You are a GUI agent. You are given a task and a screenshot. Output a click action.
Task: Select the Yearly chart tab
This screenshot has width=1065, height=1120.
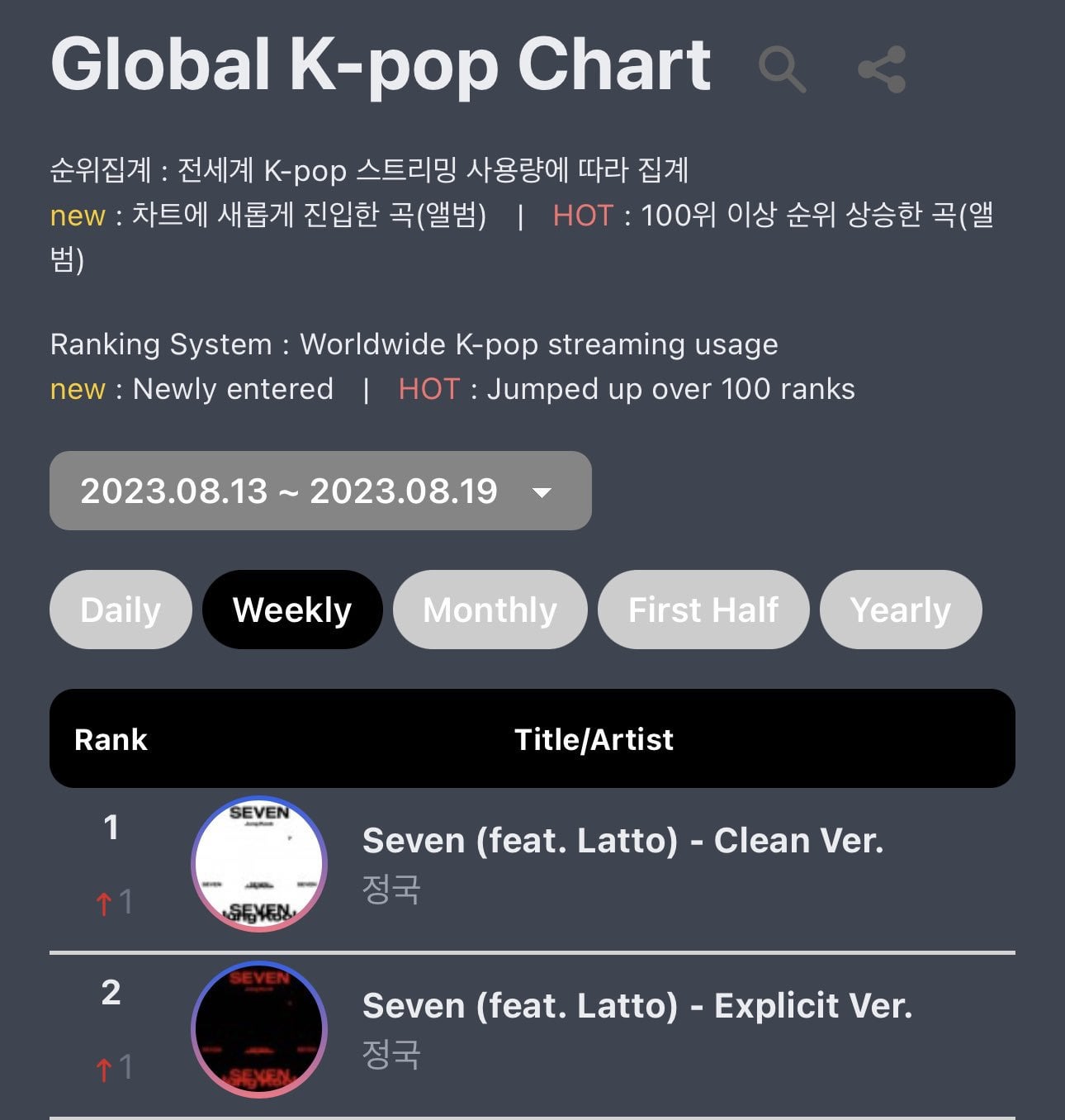(x=900, y=609)
